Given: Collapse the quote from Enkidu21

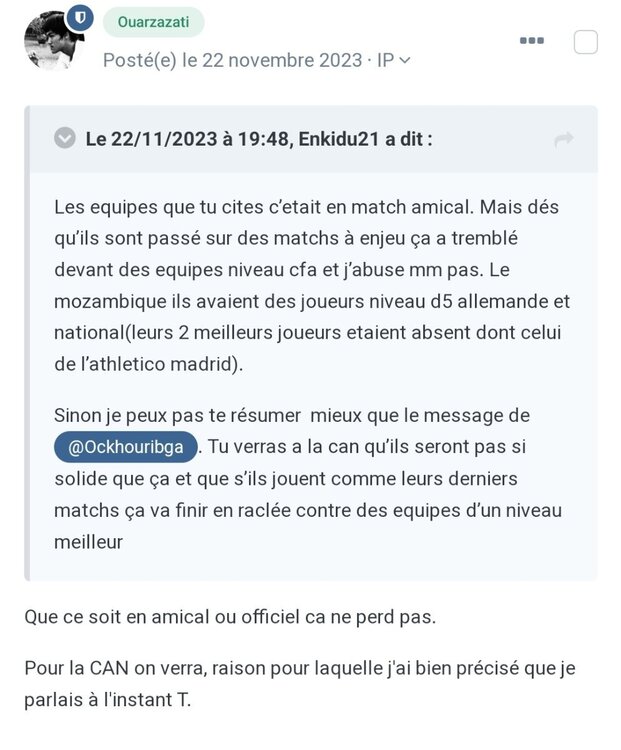Looking at the screenshot, I should [65, 139].
